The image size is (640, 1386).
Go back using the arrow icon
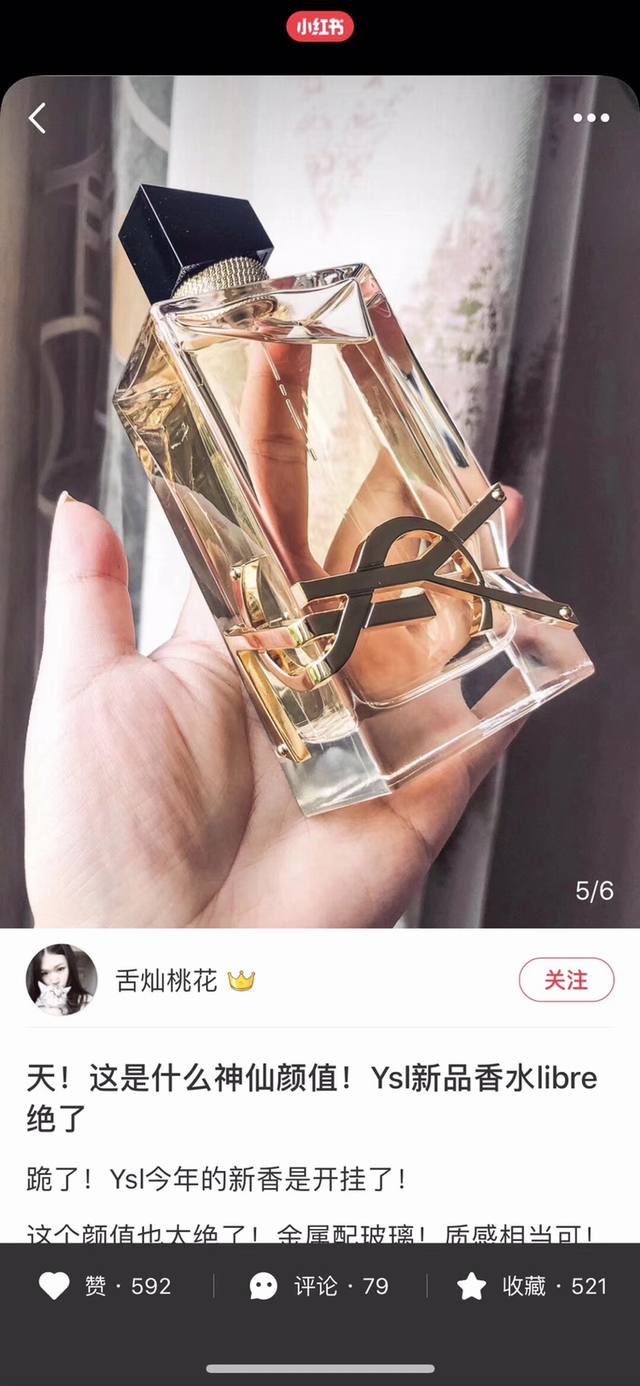[x=37, y=118]
